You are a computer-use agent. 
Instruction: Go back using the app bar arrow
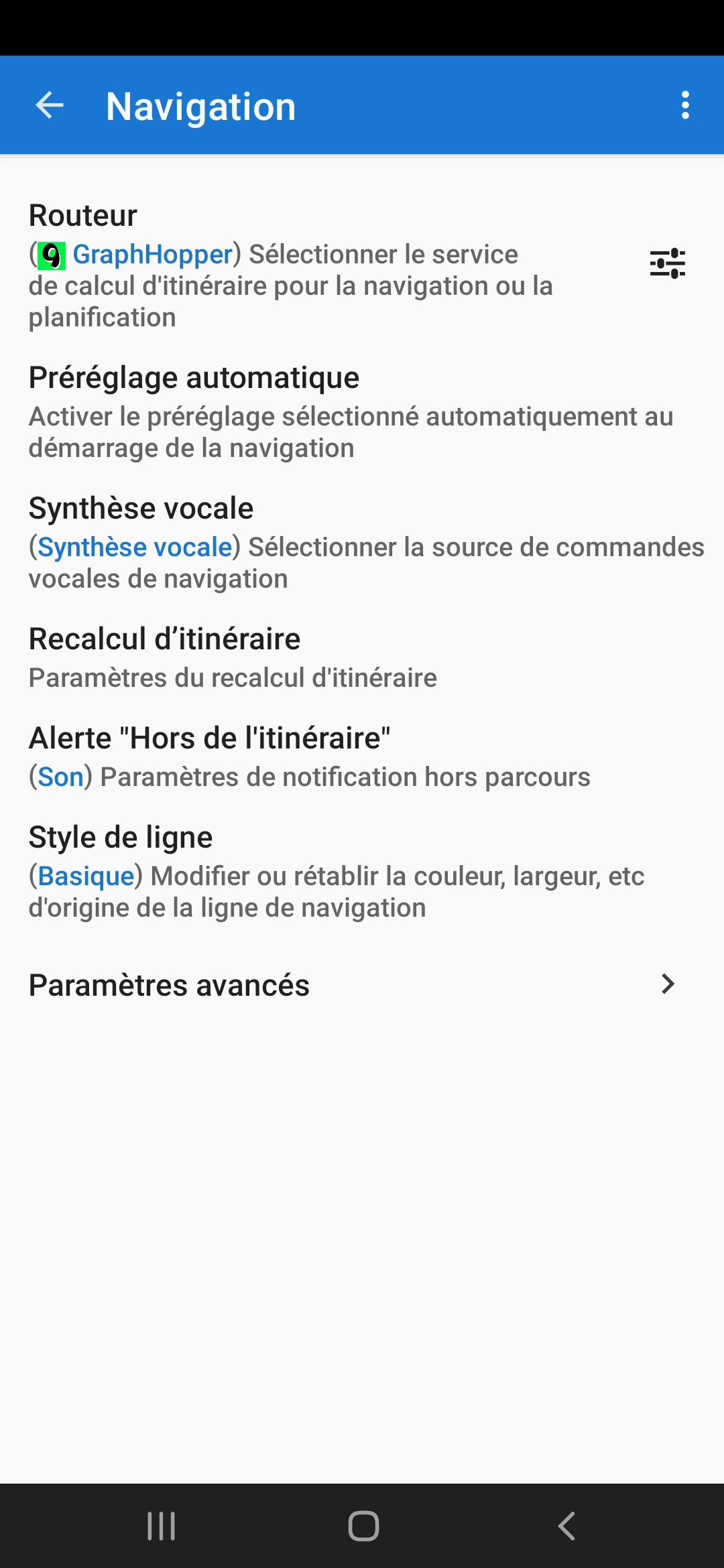50,106
